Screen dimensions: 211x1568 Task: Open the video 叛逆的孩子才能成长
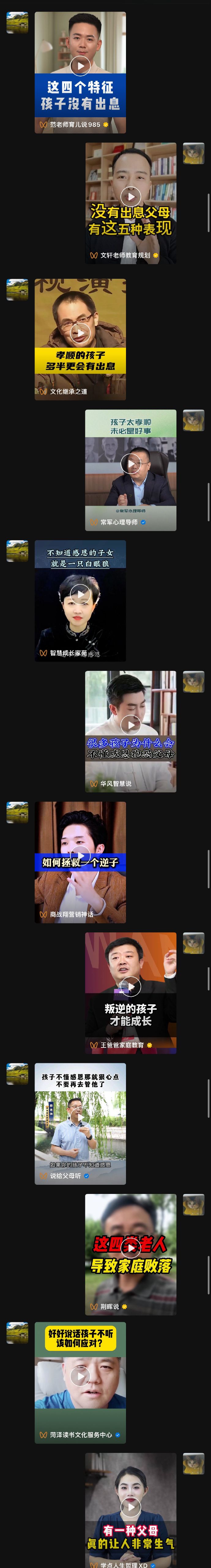coord(131,986)
